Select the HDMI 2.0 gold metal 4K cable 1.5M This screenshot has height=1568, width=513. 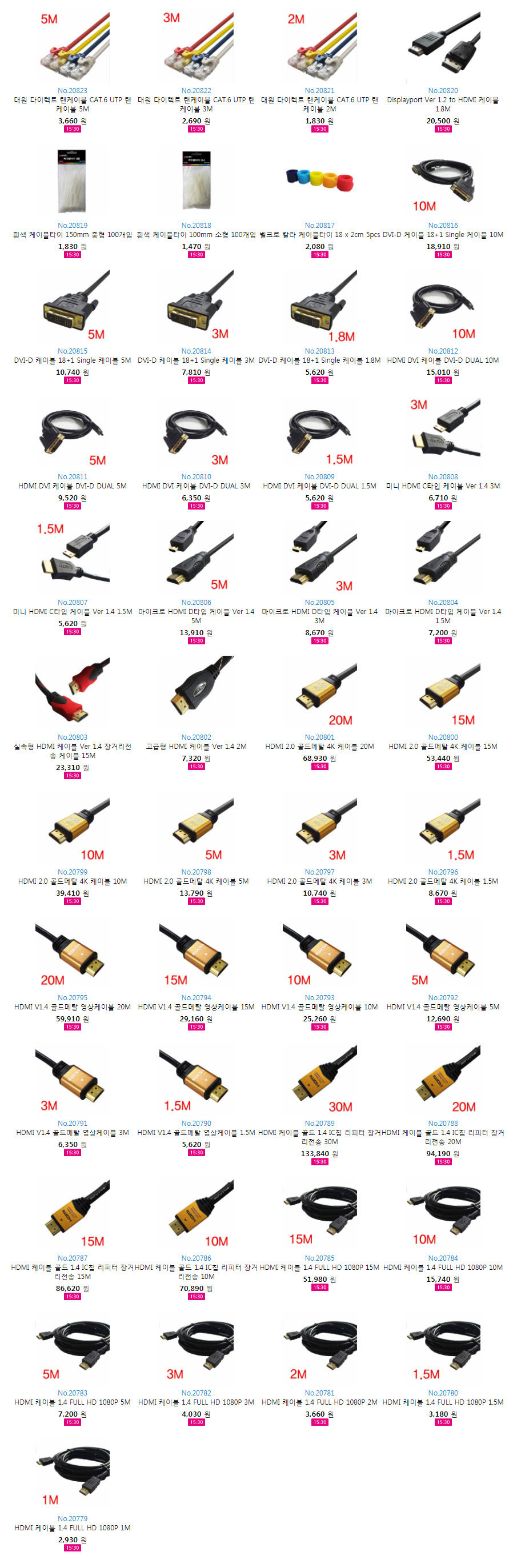442,881
